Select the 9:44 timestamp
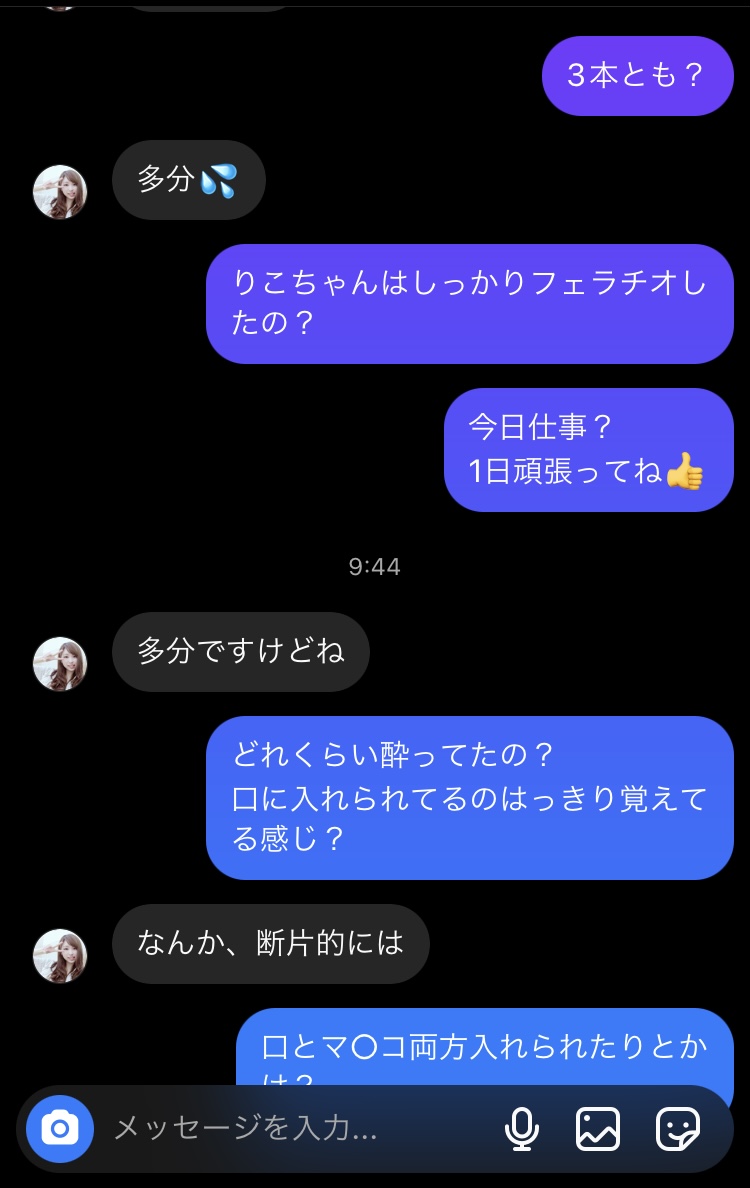This screenshot has width=750, height=1188. 375,566
